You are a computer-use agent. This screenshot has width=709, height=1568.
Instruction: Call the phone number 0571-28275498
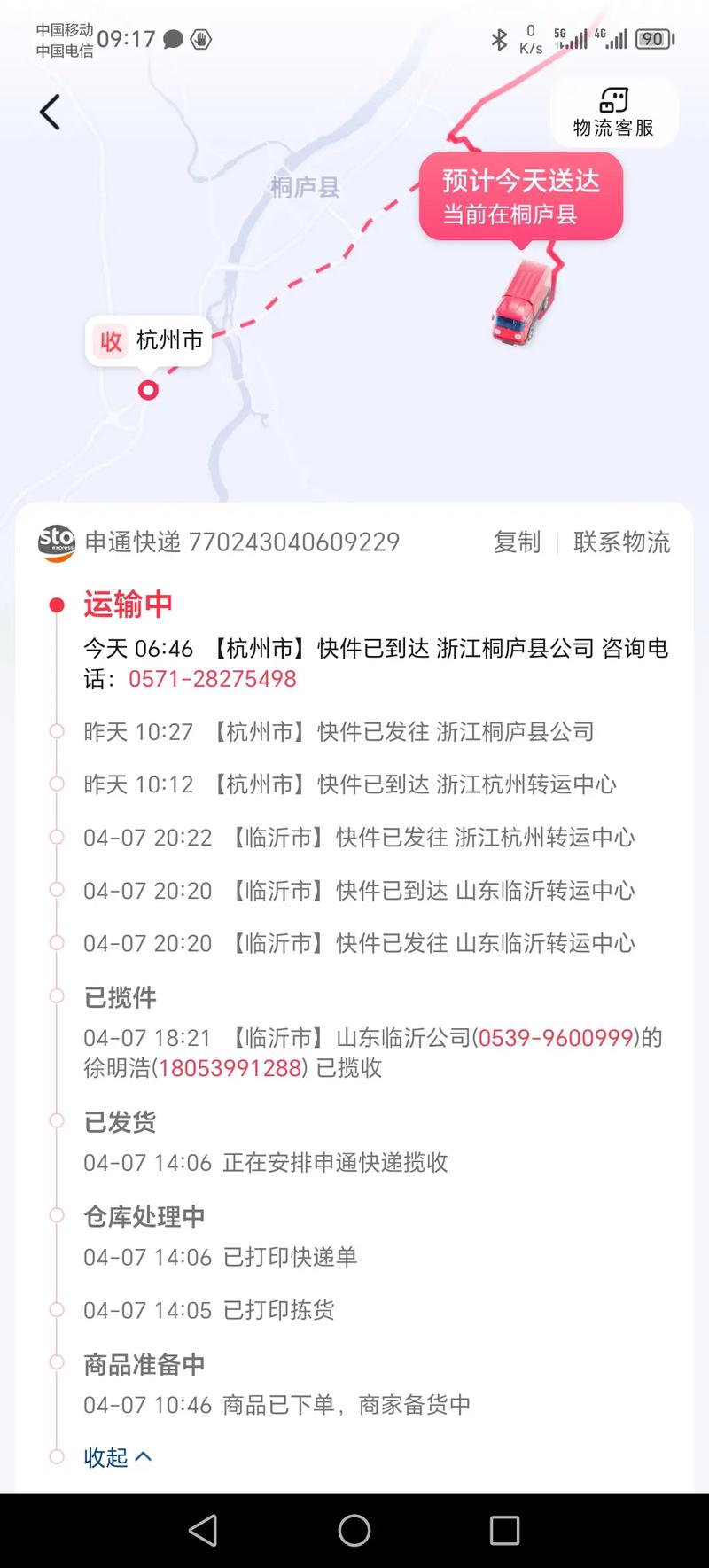tap(213, 678)
